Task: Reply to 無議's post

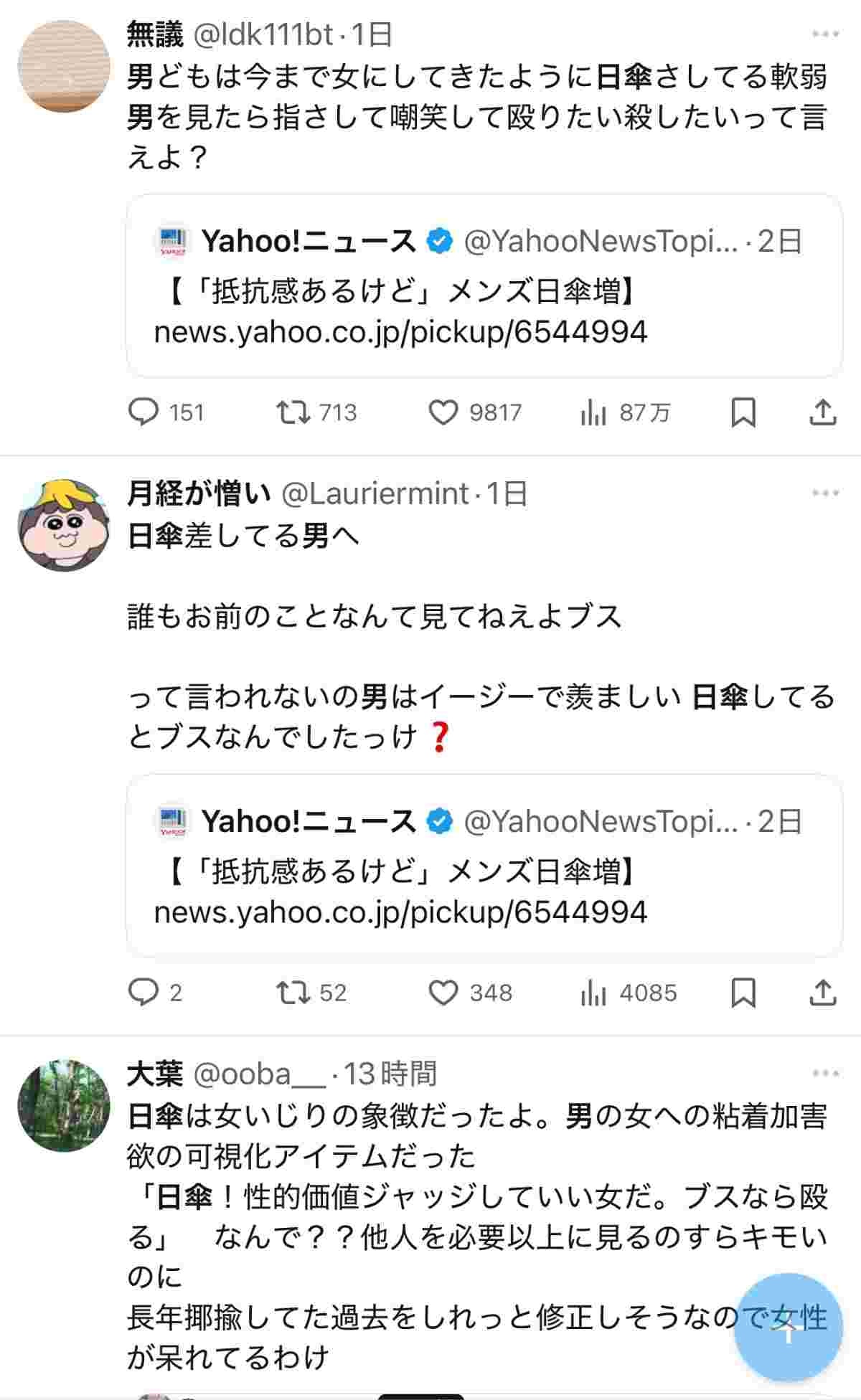Action: 143,412
